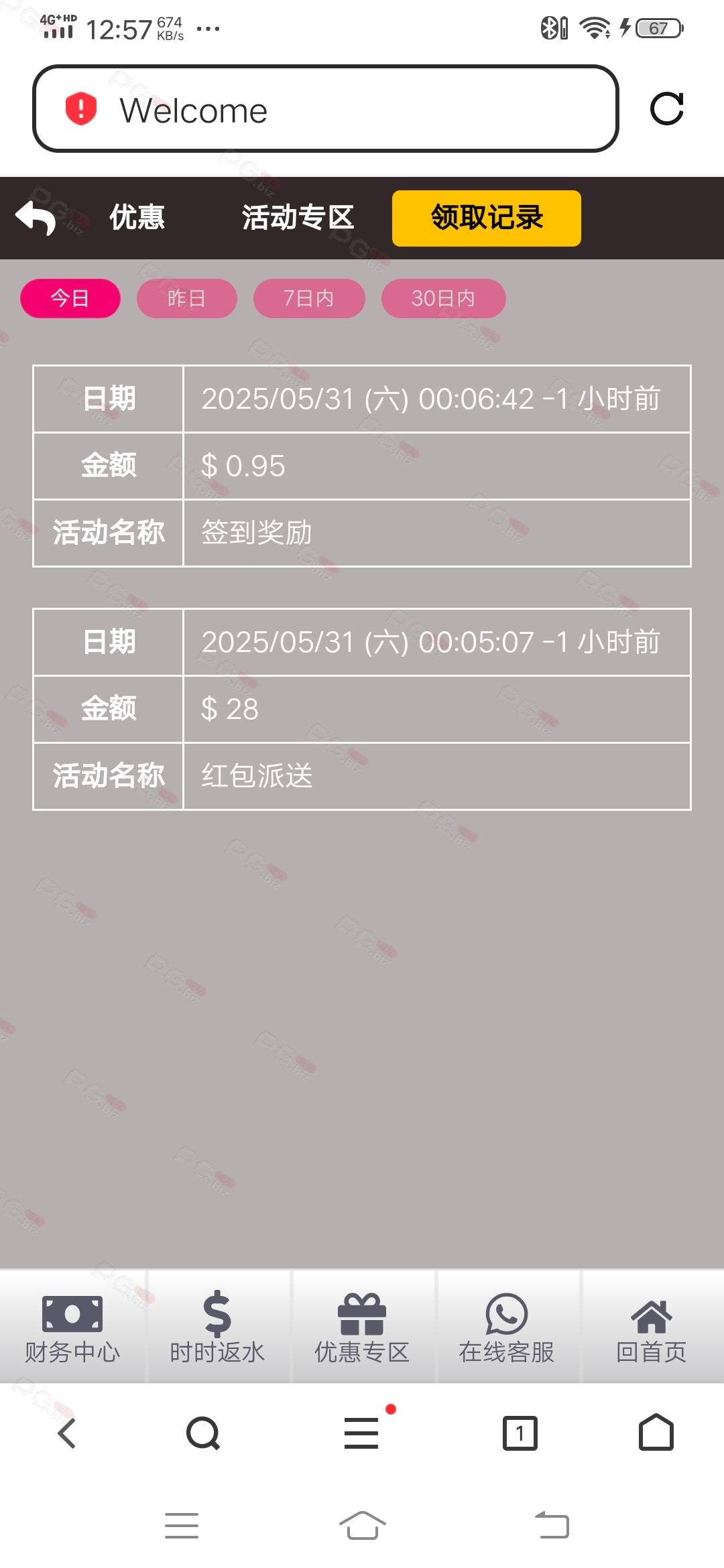The width and height of the screenshot is (724, 1568).
Task: View open browser tabs
Action: 520,1433
